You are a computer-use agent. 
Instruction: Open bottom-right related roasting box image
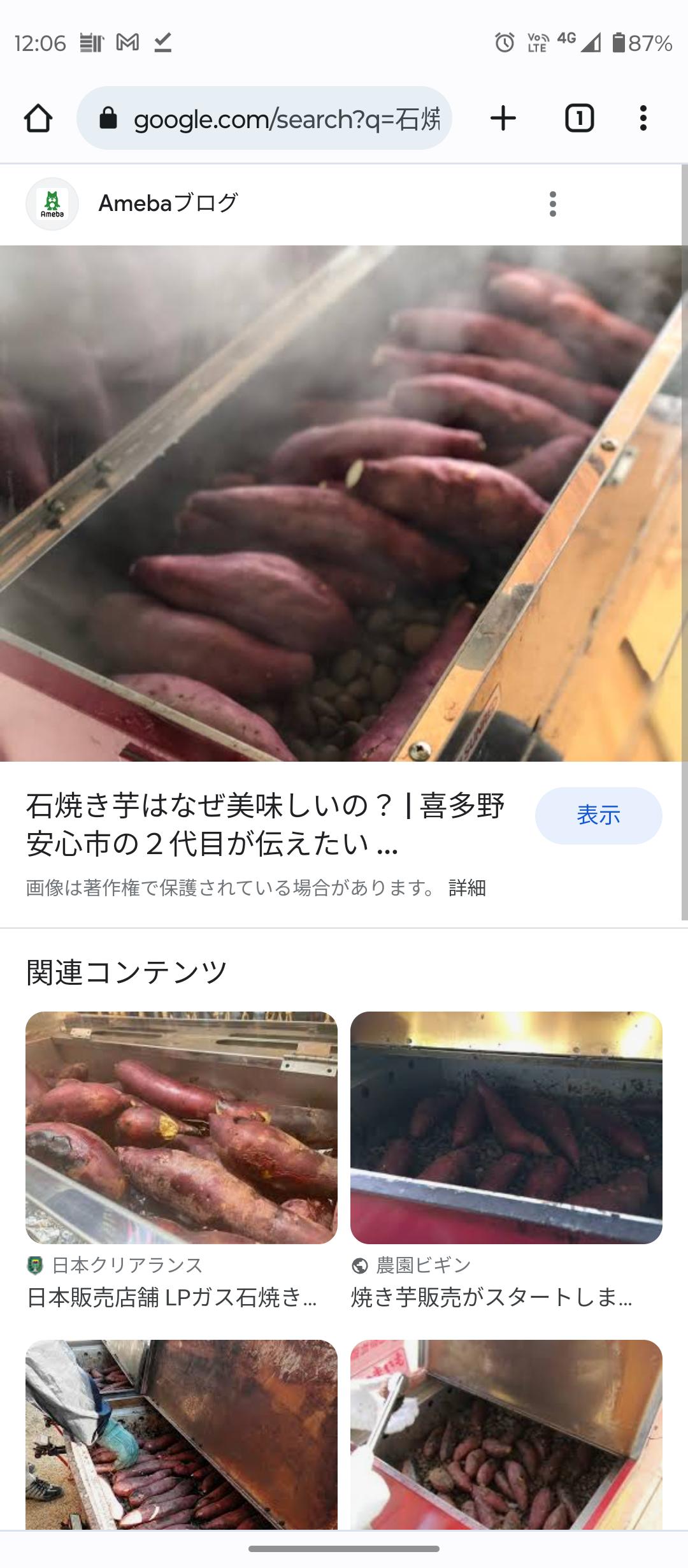[x=506, y=1434]
